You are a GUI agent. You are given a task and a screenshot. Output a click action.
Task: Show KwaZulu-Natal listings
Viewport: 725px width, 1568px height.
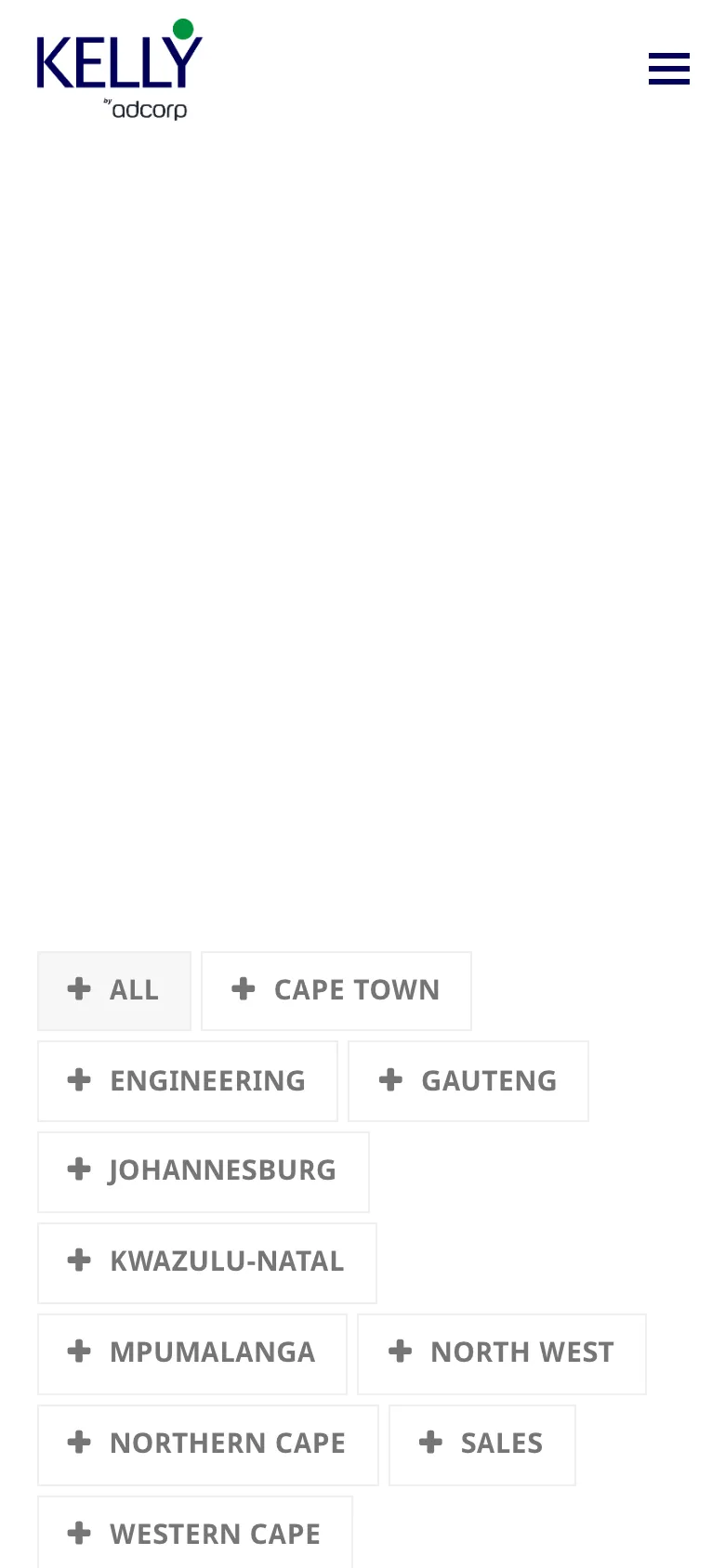(x=207, y=1262)
